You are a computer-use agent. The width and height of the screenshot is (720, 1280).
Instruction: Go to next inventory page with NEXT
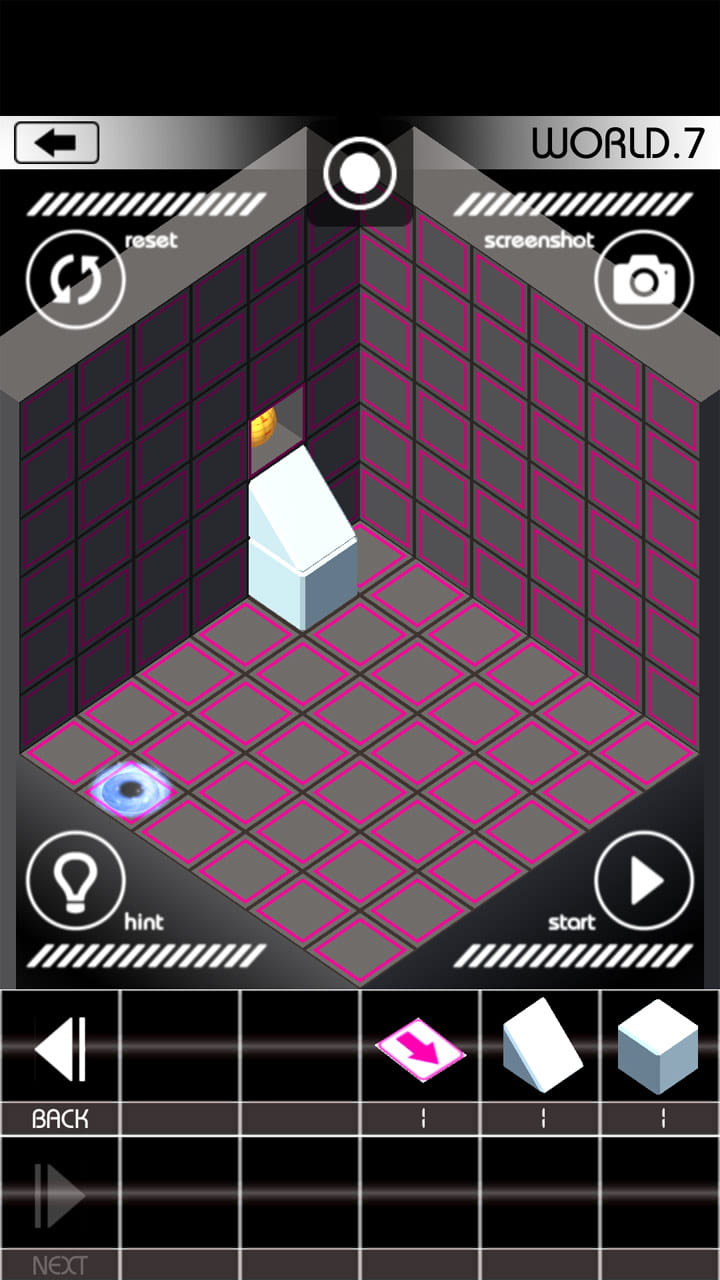click(60, 1198)
